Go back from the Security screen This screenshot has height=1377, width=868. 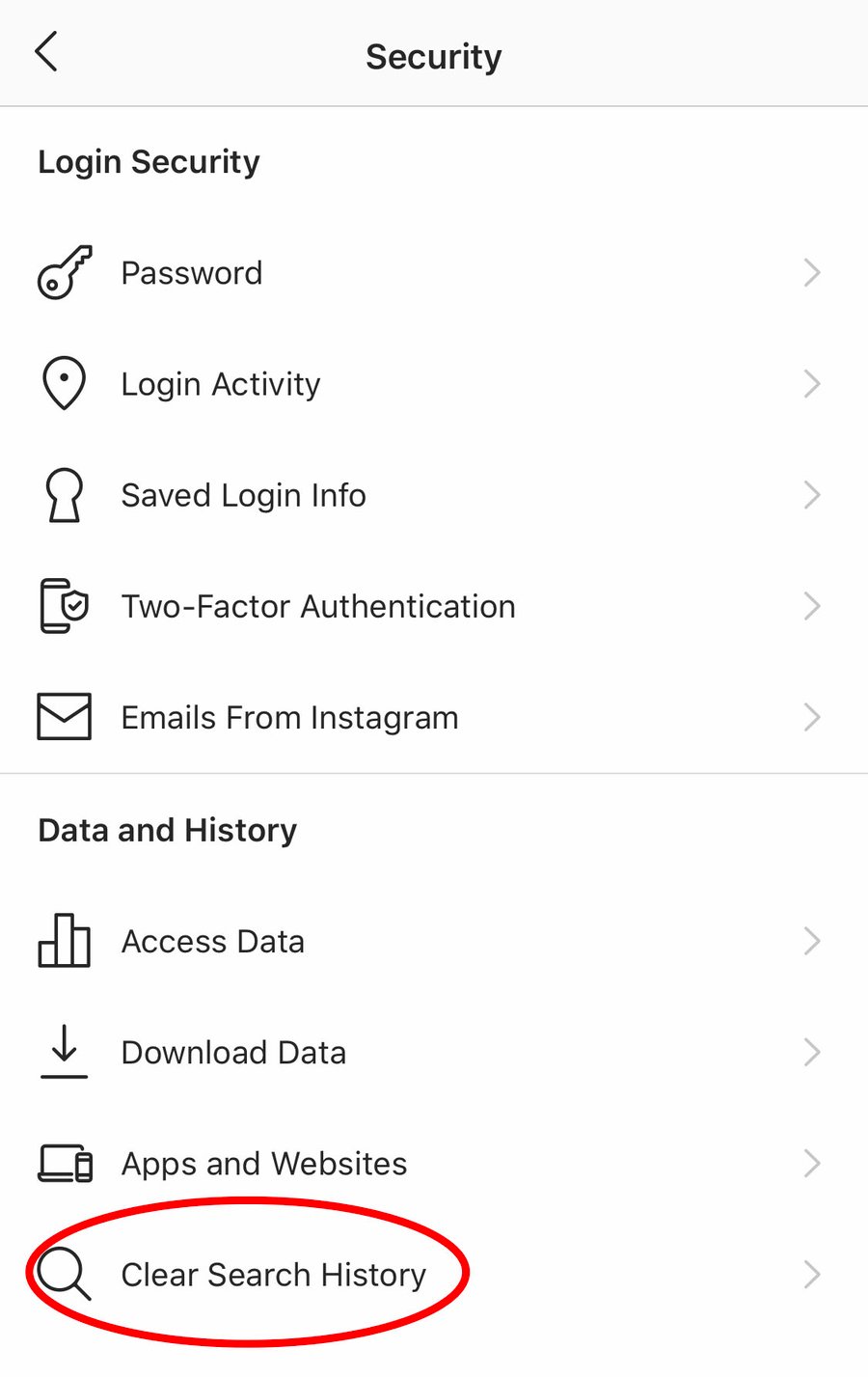coord(46,52)
